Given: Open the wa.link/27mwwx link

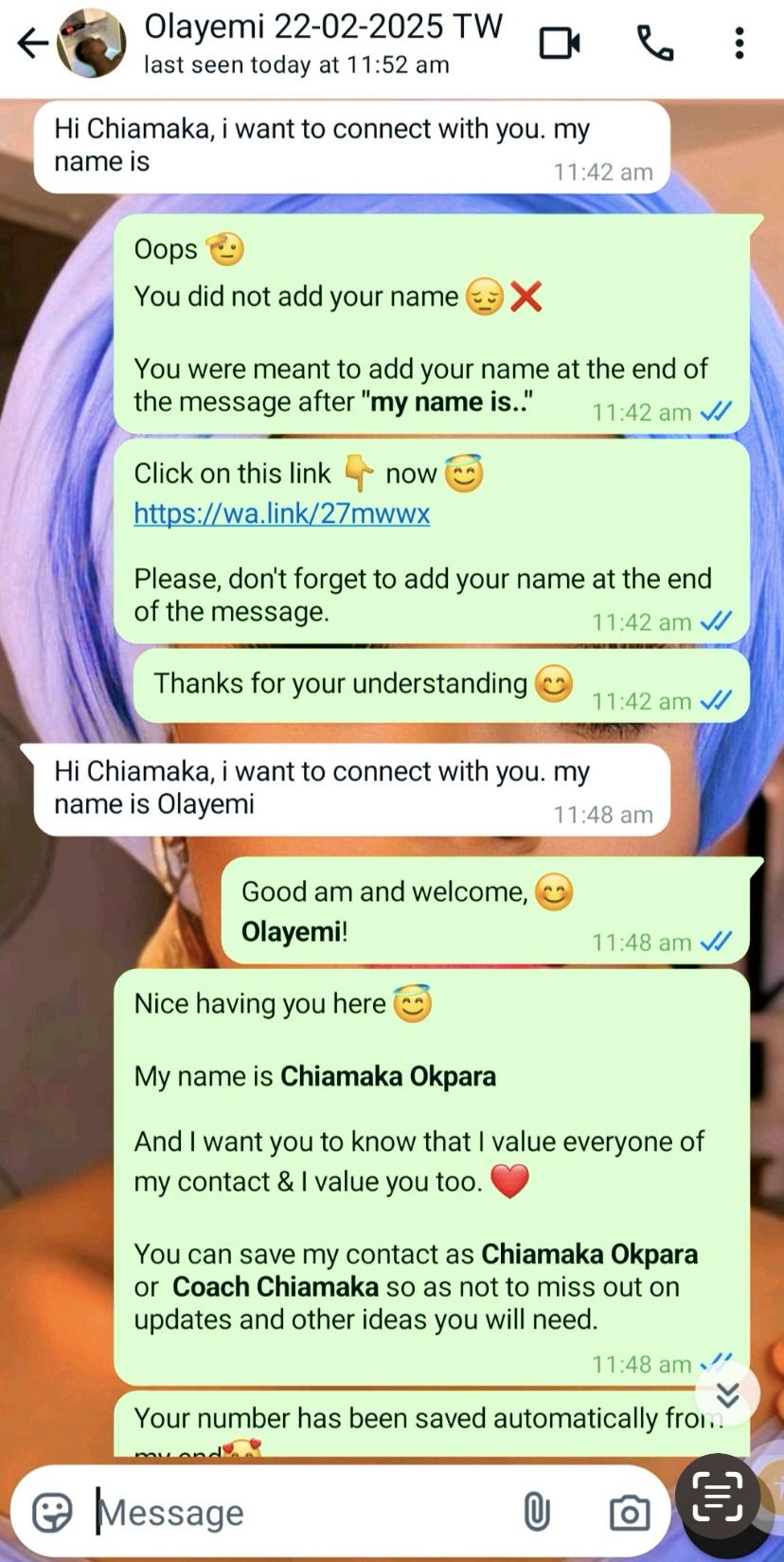Looking at the screenshot, I should pos(281,513).
